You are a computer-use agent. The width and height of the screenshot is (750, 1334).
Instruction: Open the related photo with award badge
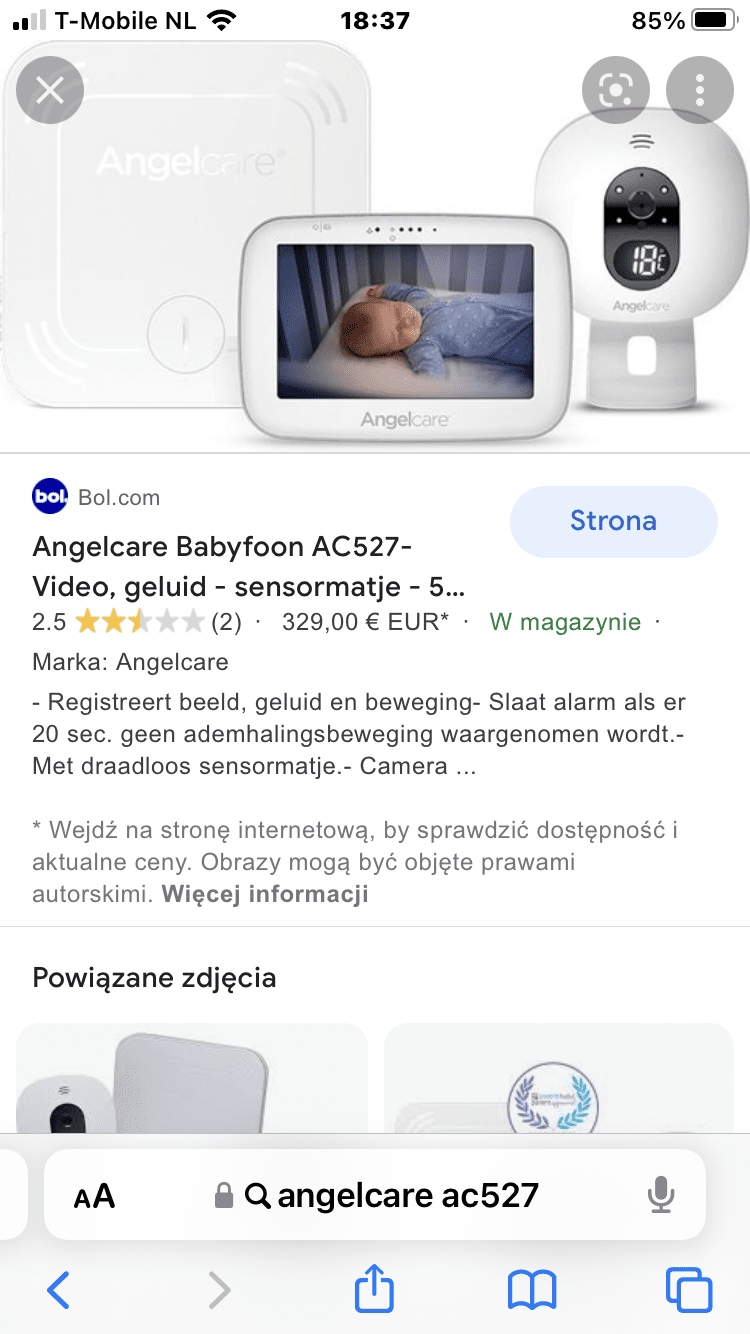coord(559,1078)
